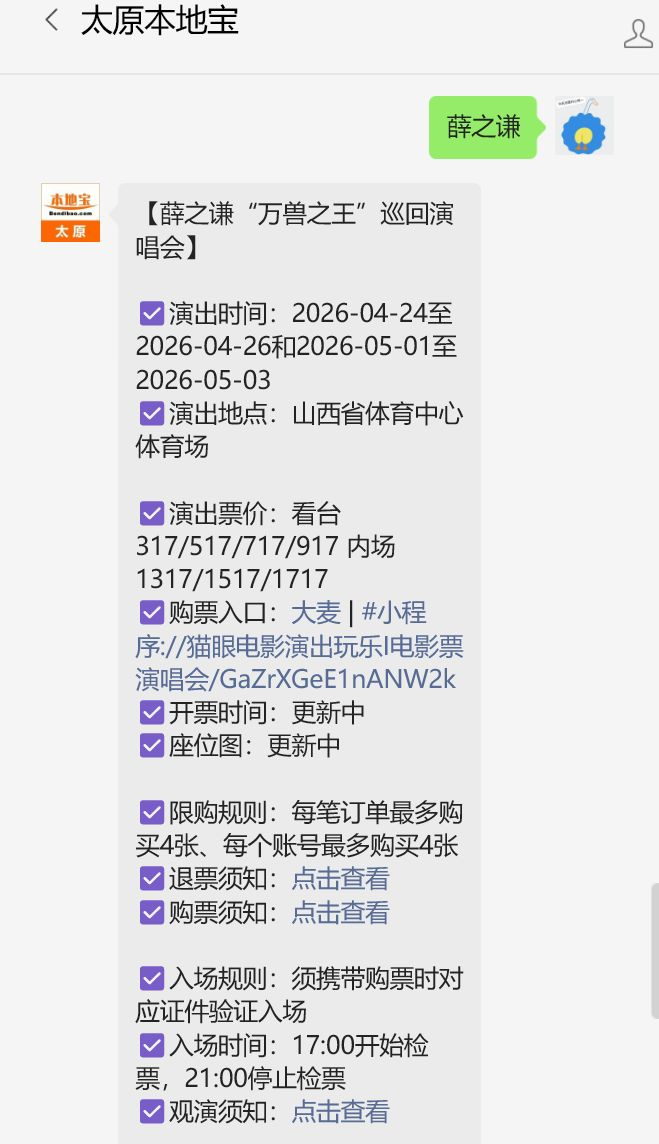This screenshot has height=1144, width=659.
Task: Open the 猫眼 mini program link
Action: (300, 646)
